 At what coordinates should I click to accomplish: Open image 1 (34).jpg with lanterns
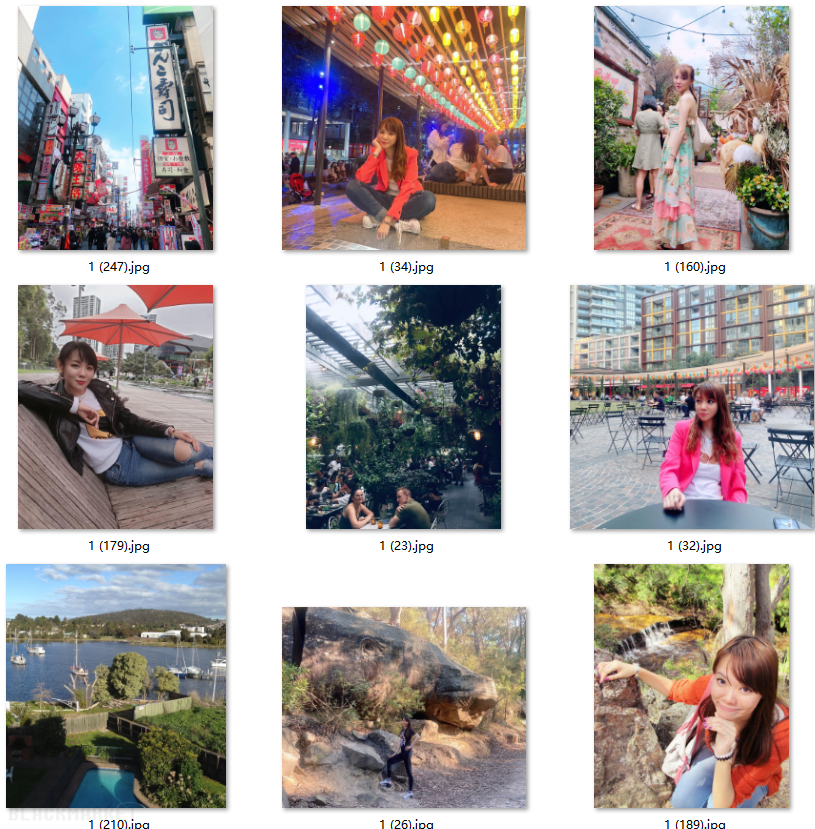403,128
